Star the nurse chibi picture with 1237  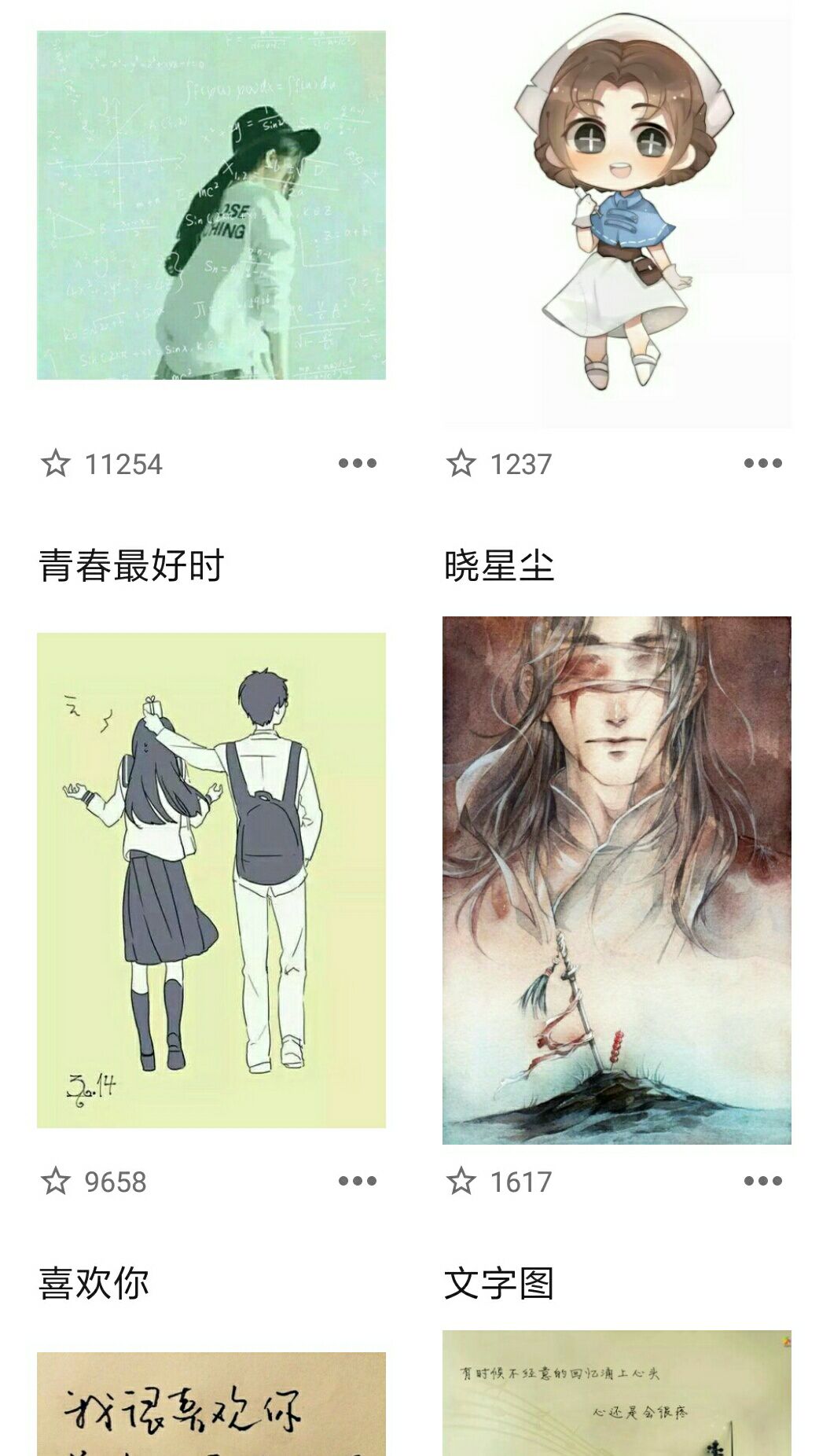pos(461,464)
